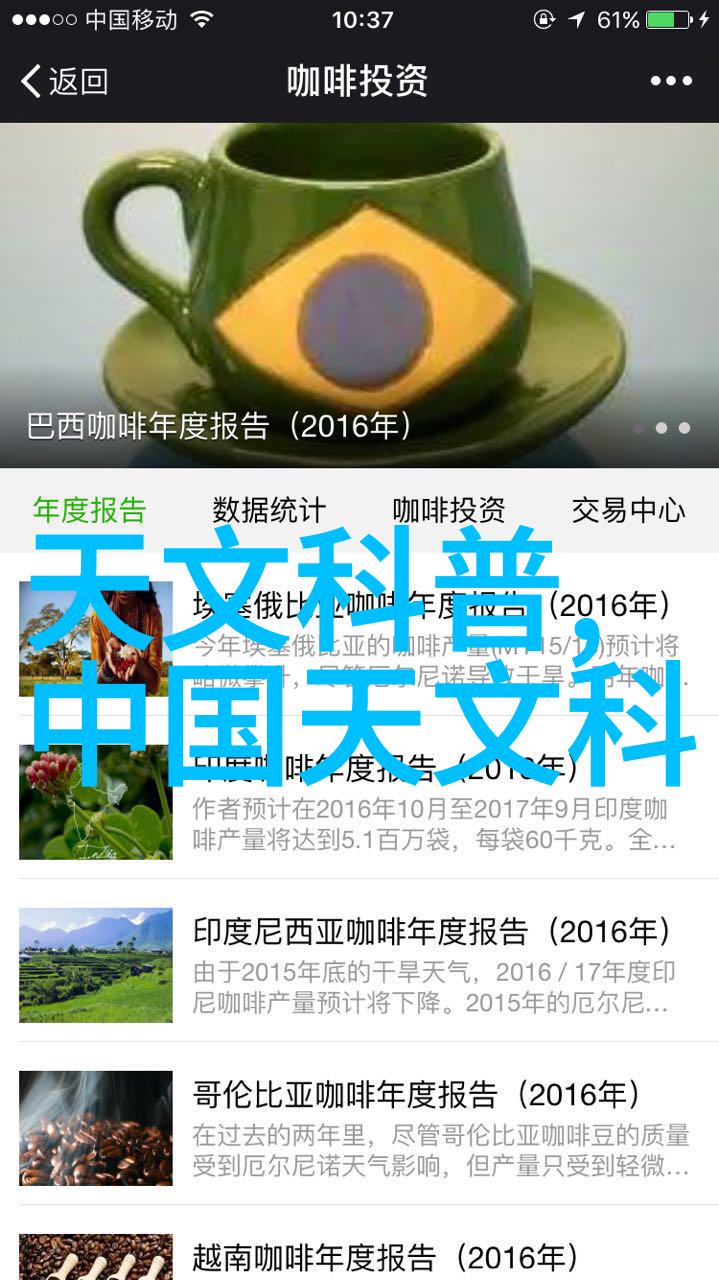Open the 交易中心 tab
This screenshot has height=1280, width=719.
(x=628, y=510)
